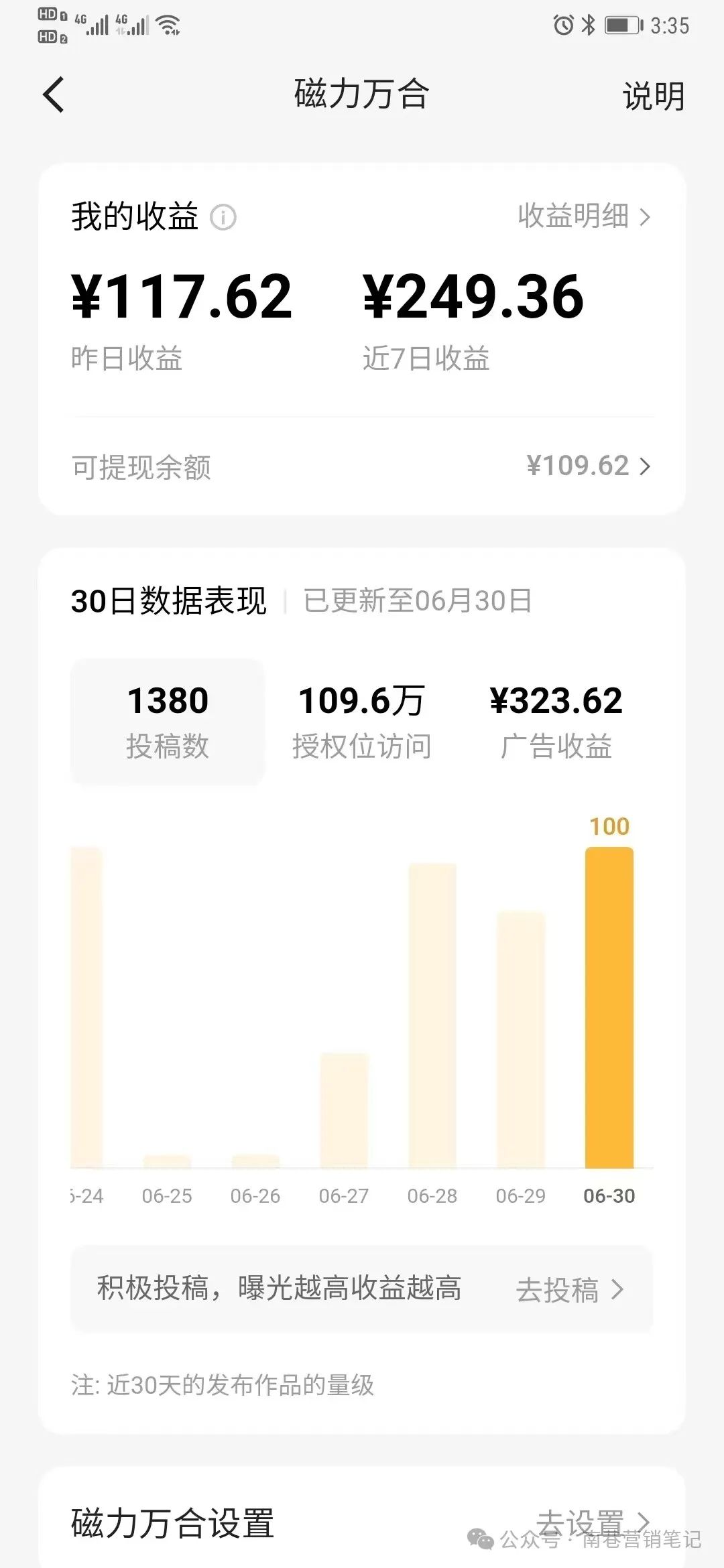Open the info tooltip beside 我的收益

pyautogui.click(x=223, y=218)
